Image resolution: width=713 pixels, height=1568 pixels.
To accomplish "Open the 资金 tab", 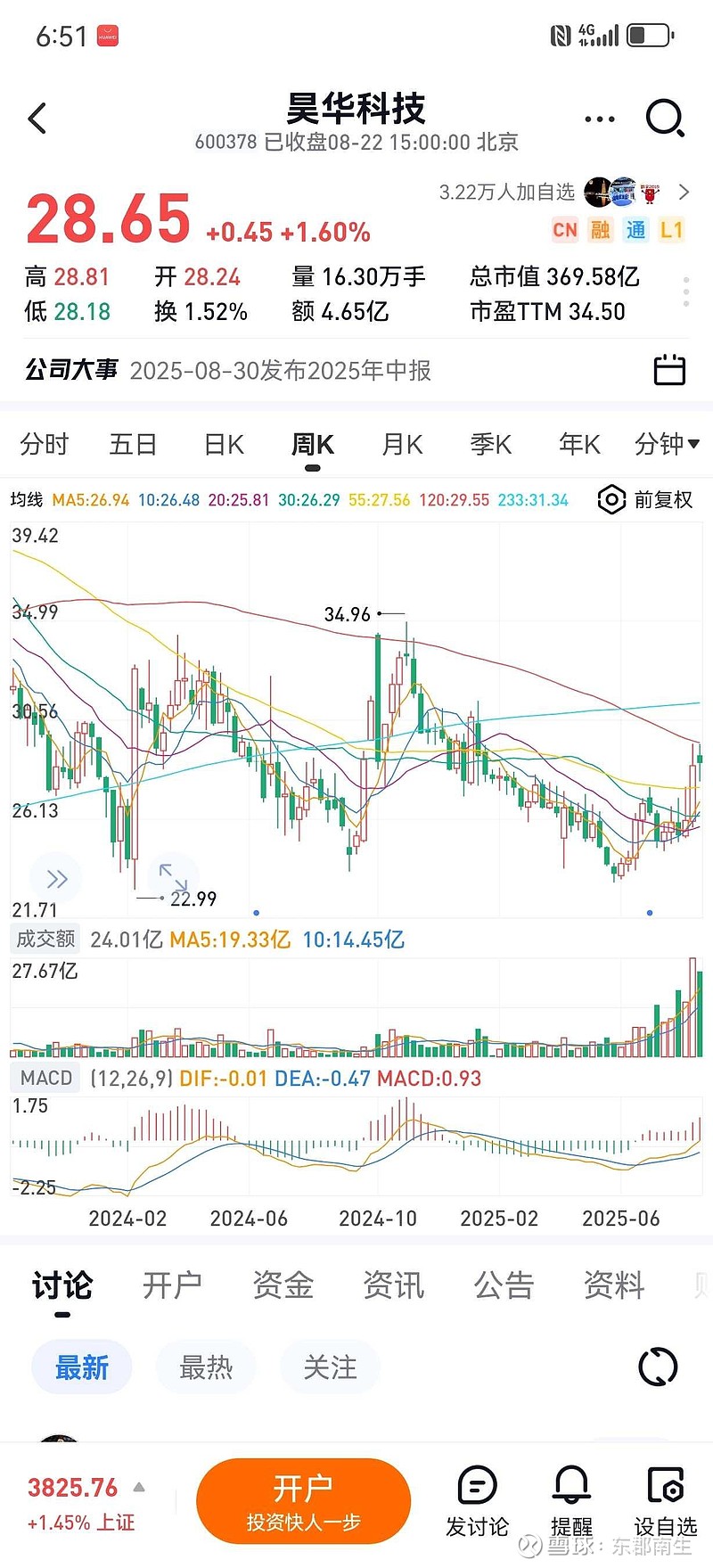I will [x=283, y=1285].
